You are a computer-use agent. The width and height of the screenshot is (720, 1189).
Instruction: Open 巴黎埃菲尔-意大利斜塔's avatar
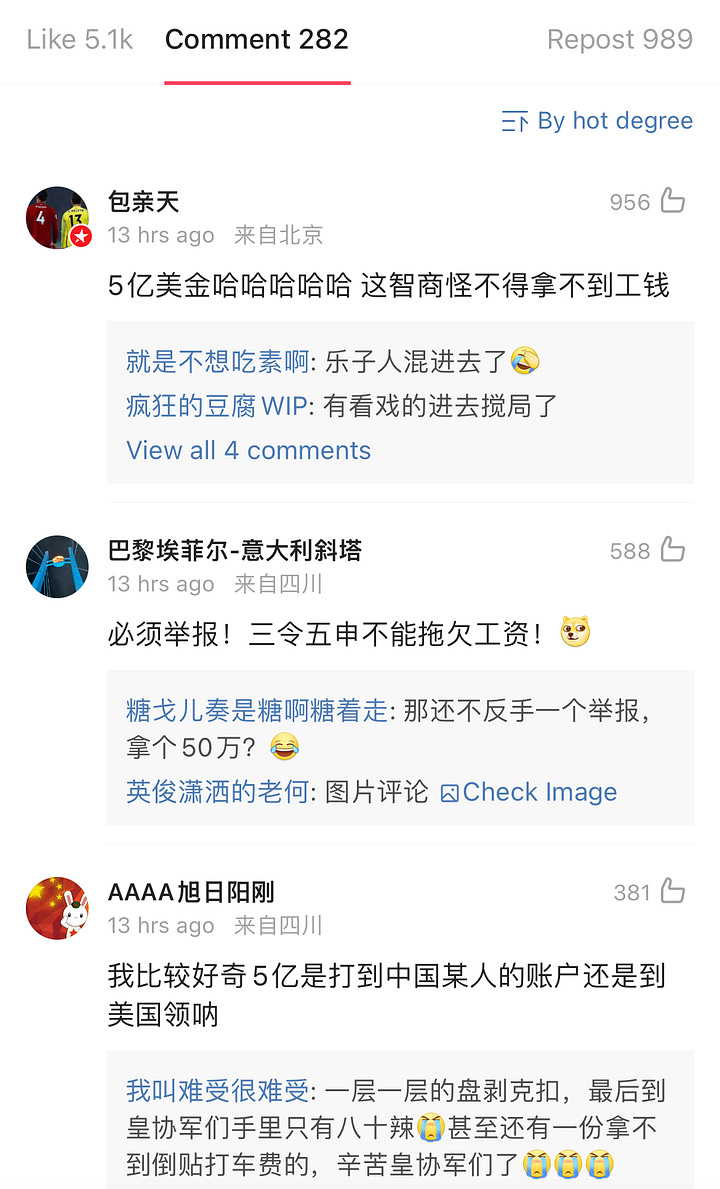58,566
